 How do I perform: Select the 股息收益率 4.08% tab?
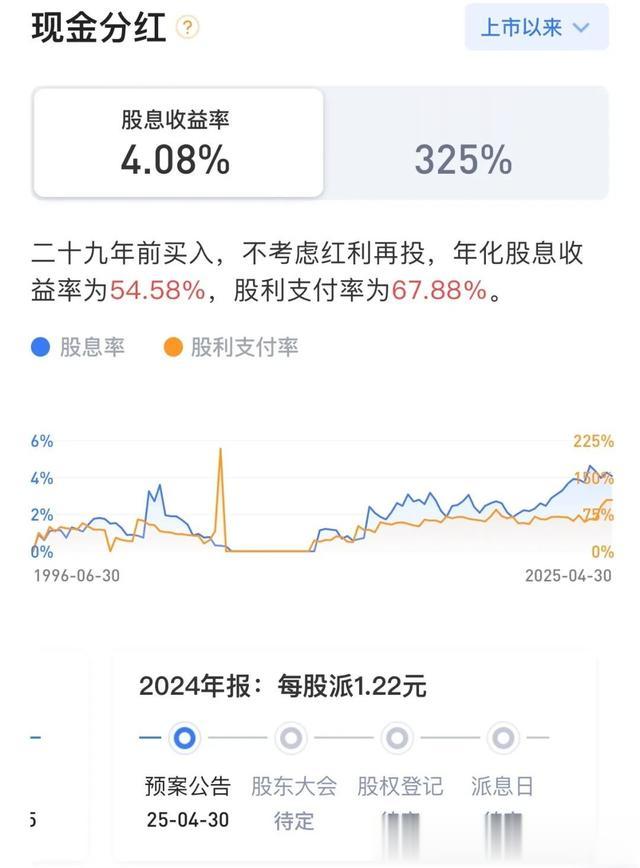coord(178,143)
